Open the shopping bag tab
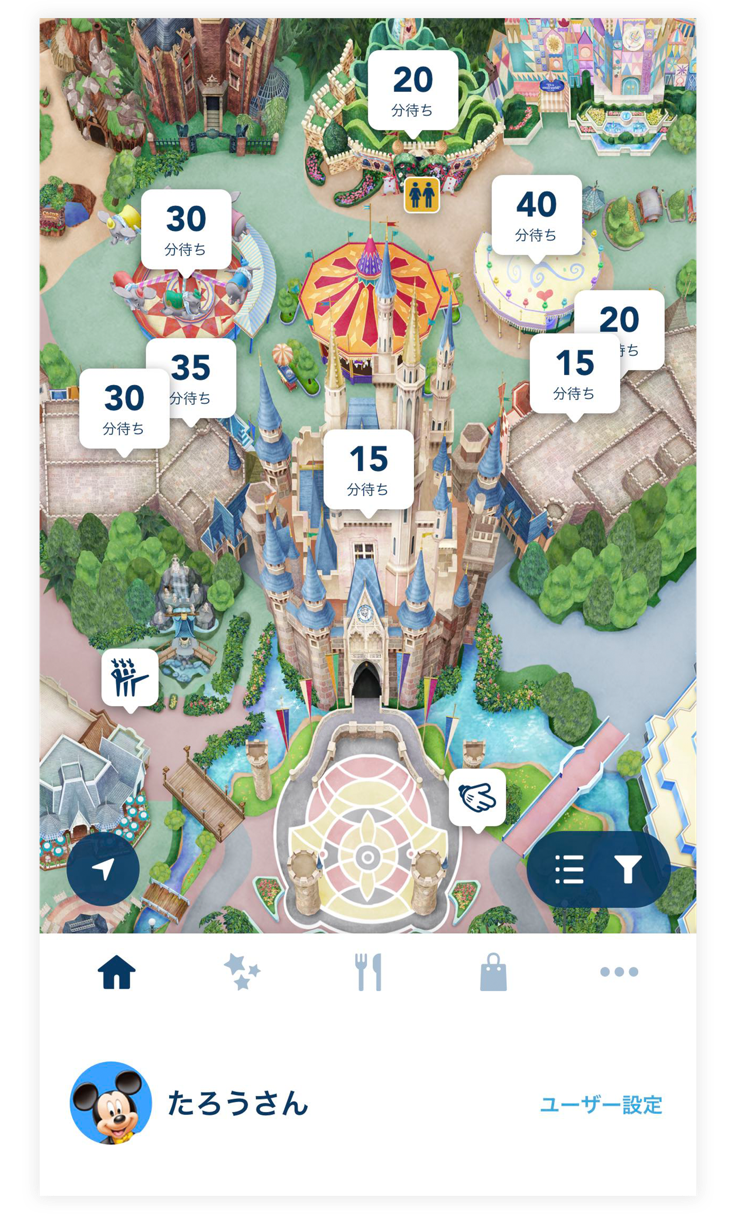The image size is (736, 1214). 494,971
